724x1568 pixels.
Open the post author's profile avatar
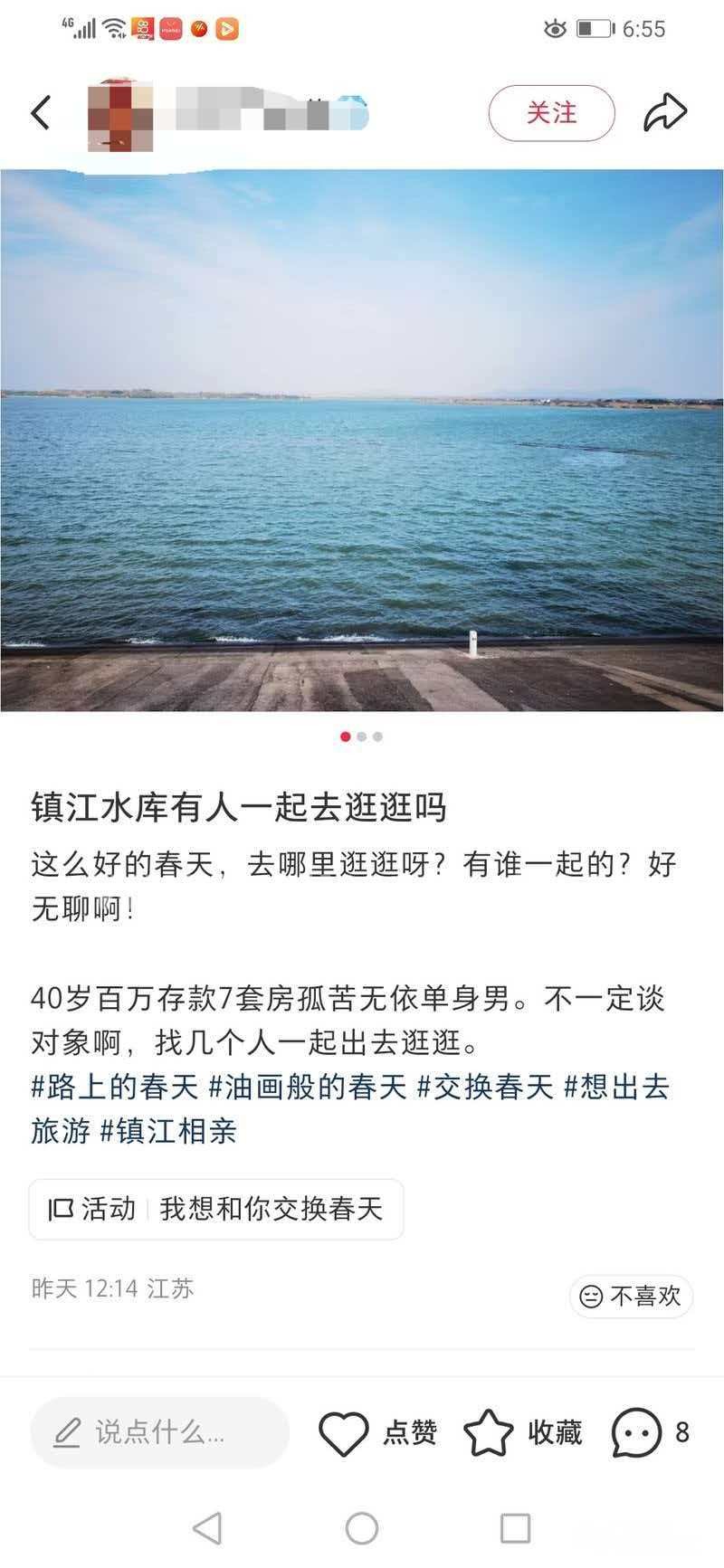coord(119,114)
